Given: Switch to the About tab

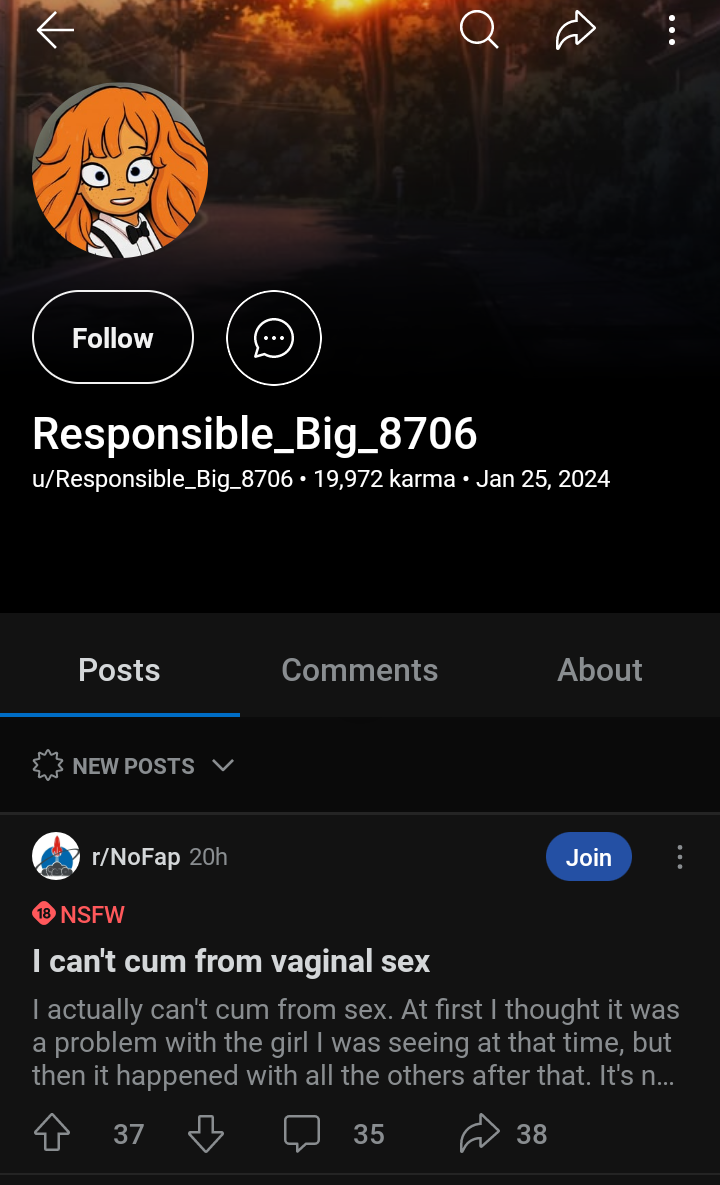Looking at the screenshot, I should (x=600, y=670).
